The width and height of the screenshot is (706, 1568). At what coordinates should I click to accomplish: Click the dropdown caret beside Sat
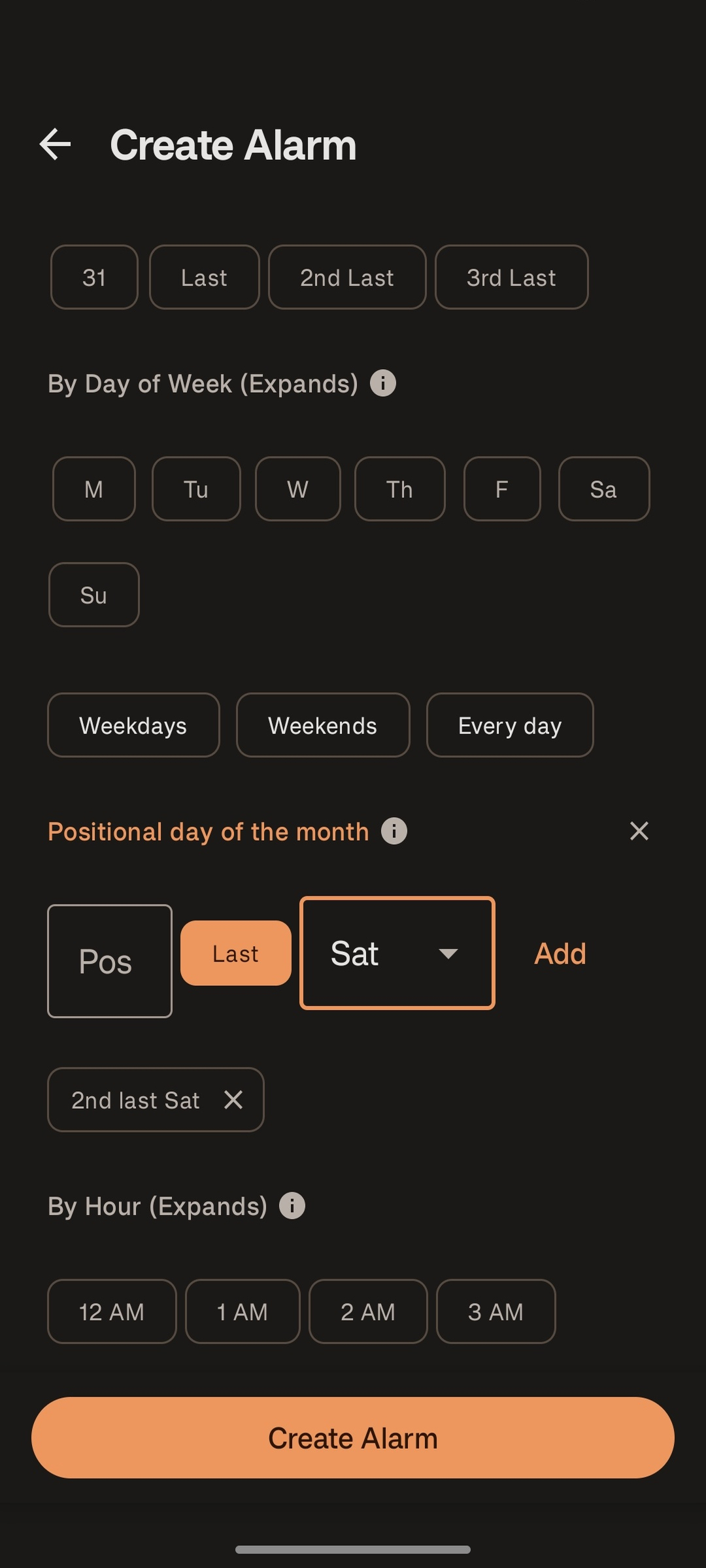click(x=448, y=953)
